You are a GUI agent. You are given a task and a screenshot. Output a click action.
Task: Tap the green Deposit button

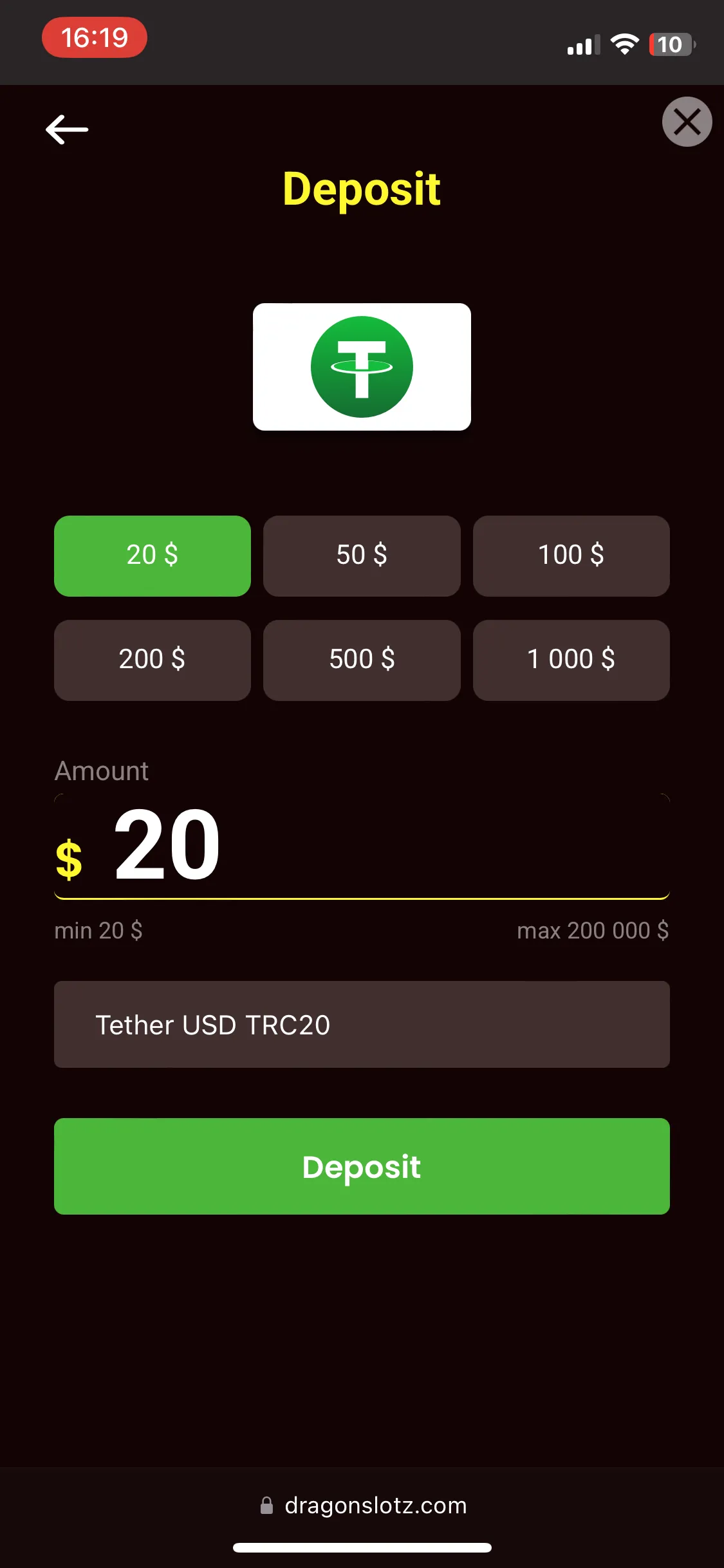click(x=362, y=1166)
